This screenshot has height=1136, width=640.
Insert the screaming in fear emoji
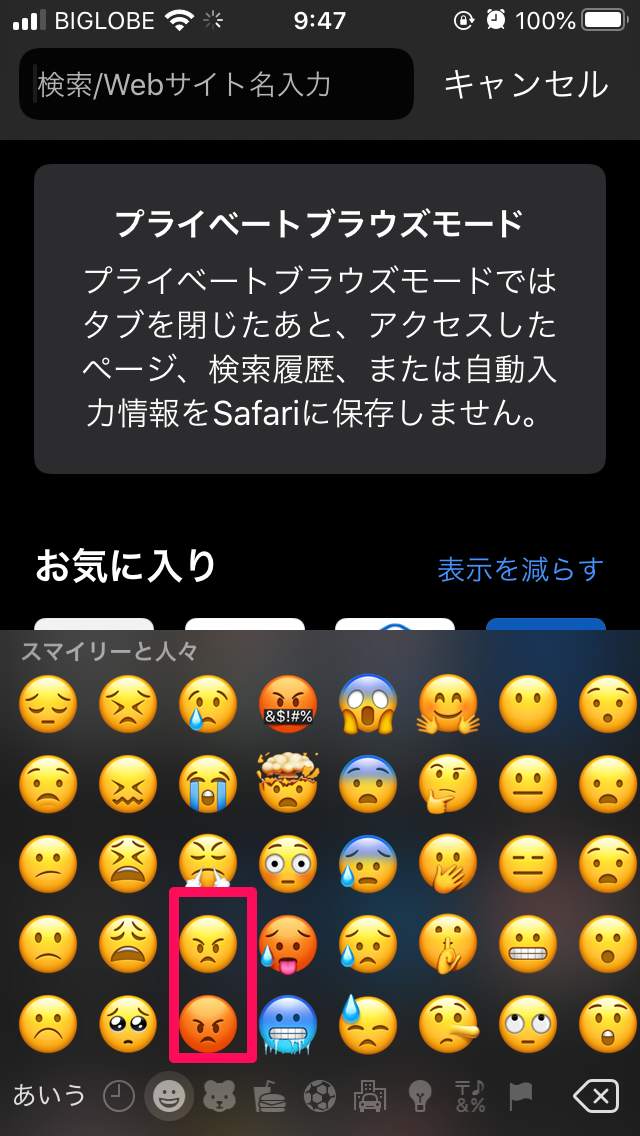coord(369,704)
